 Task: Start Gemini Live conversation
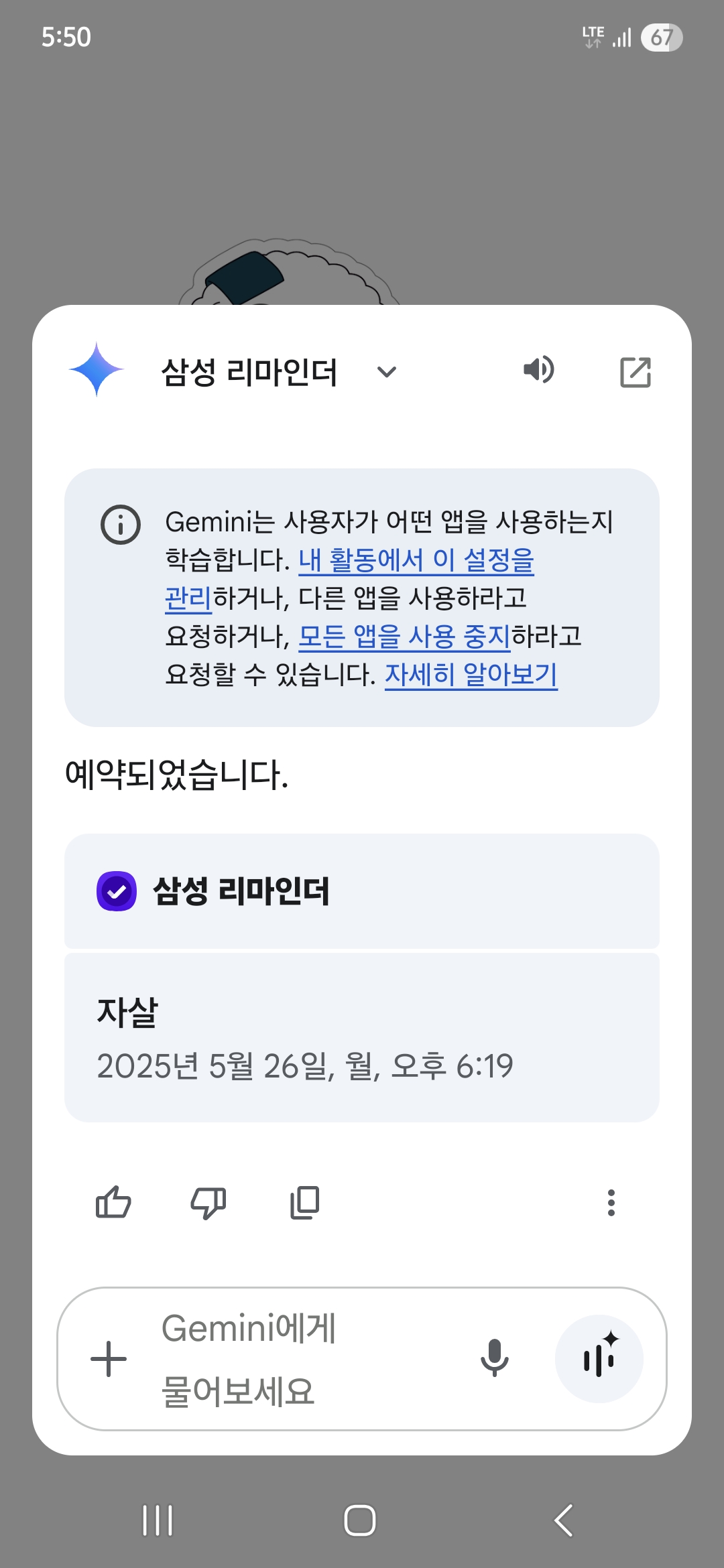coord(599,1359)
